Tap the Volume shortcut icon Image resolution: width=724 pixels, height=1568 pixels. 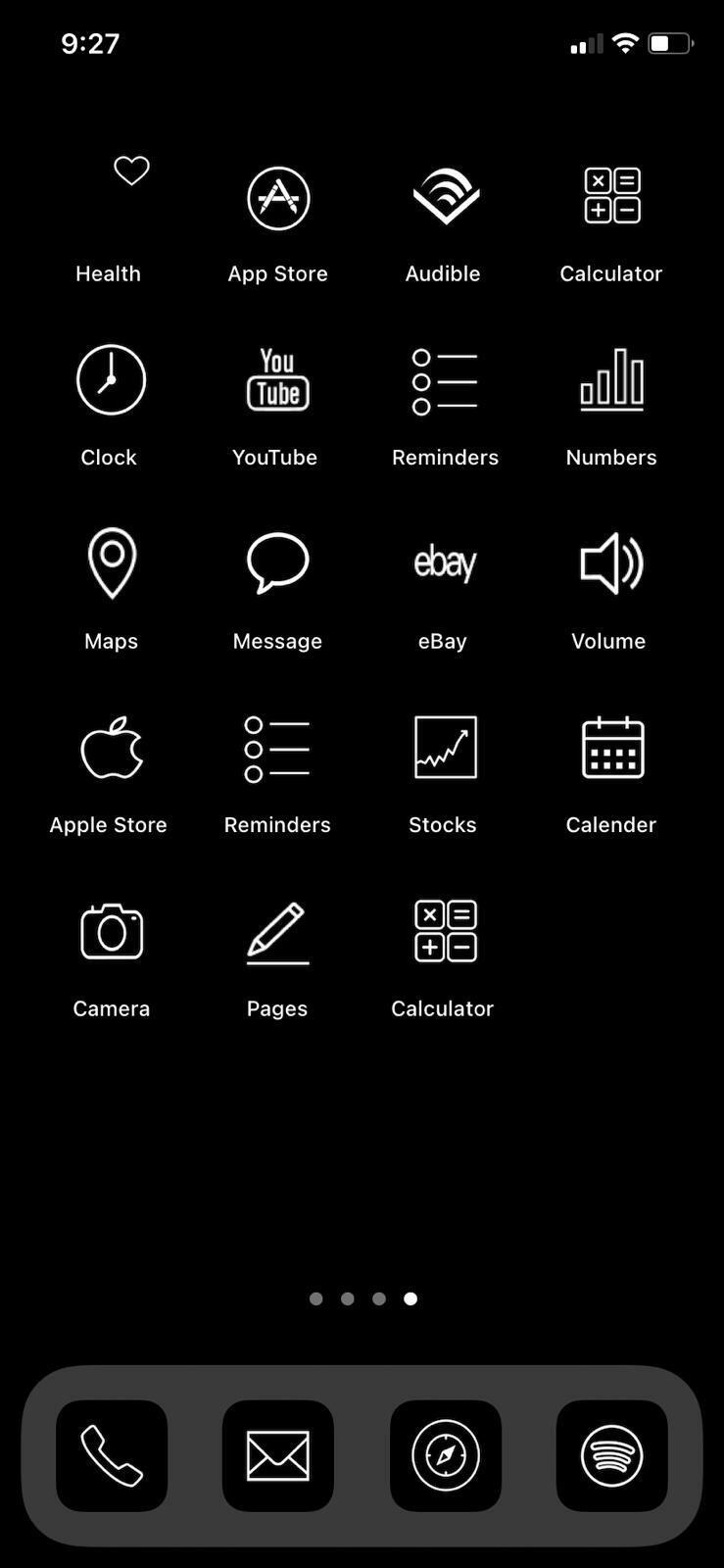click(611, 563)
